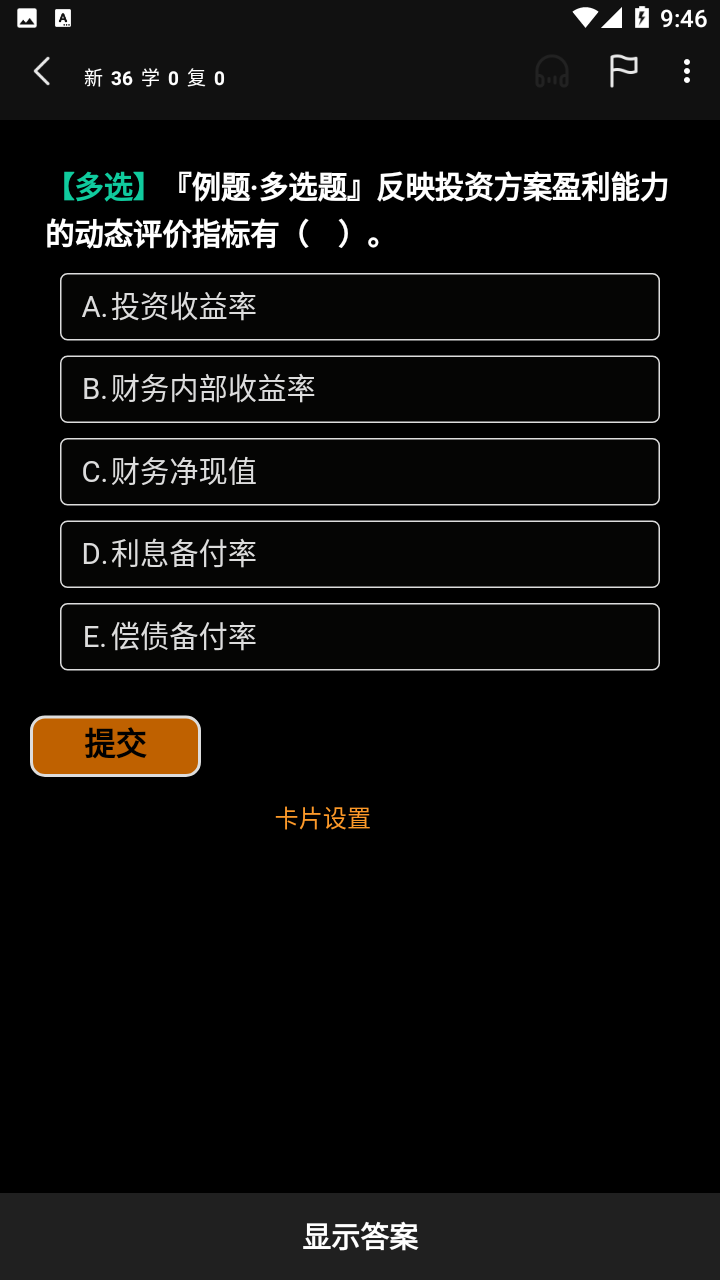Choose option C.财务净现值
The image size is (720, 1280).
click(x=360, y=472)
